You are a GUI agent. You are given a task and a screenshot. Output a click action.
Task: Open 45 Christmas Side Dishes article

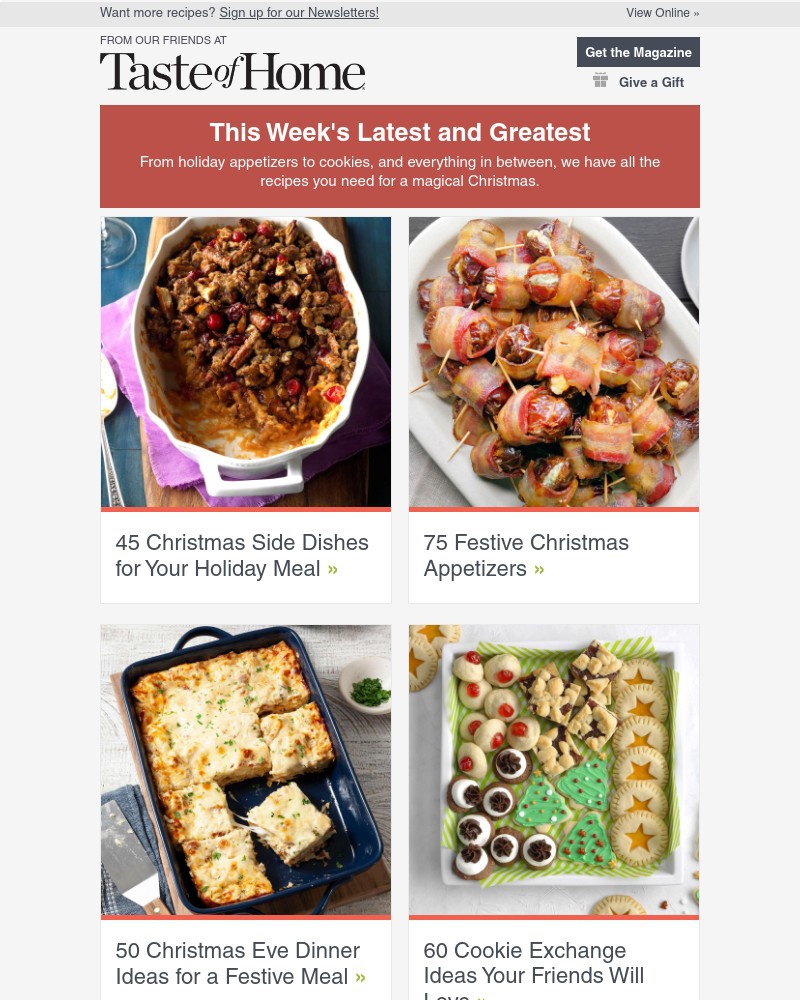point(242,555)
